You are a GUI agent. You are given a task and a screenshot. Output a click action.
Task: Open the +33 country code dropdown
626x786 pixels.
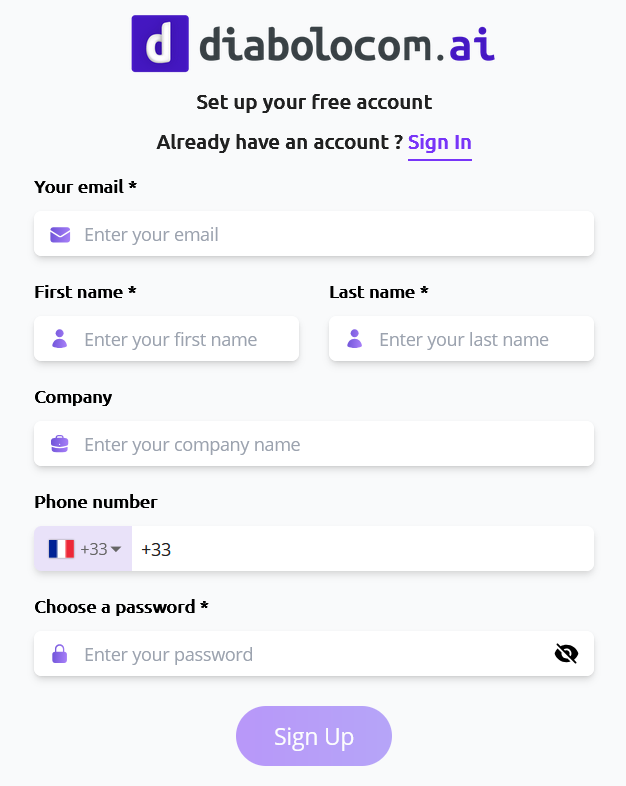pyautogui.click(x=84, y=549)
